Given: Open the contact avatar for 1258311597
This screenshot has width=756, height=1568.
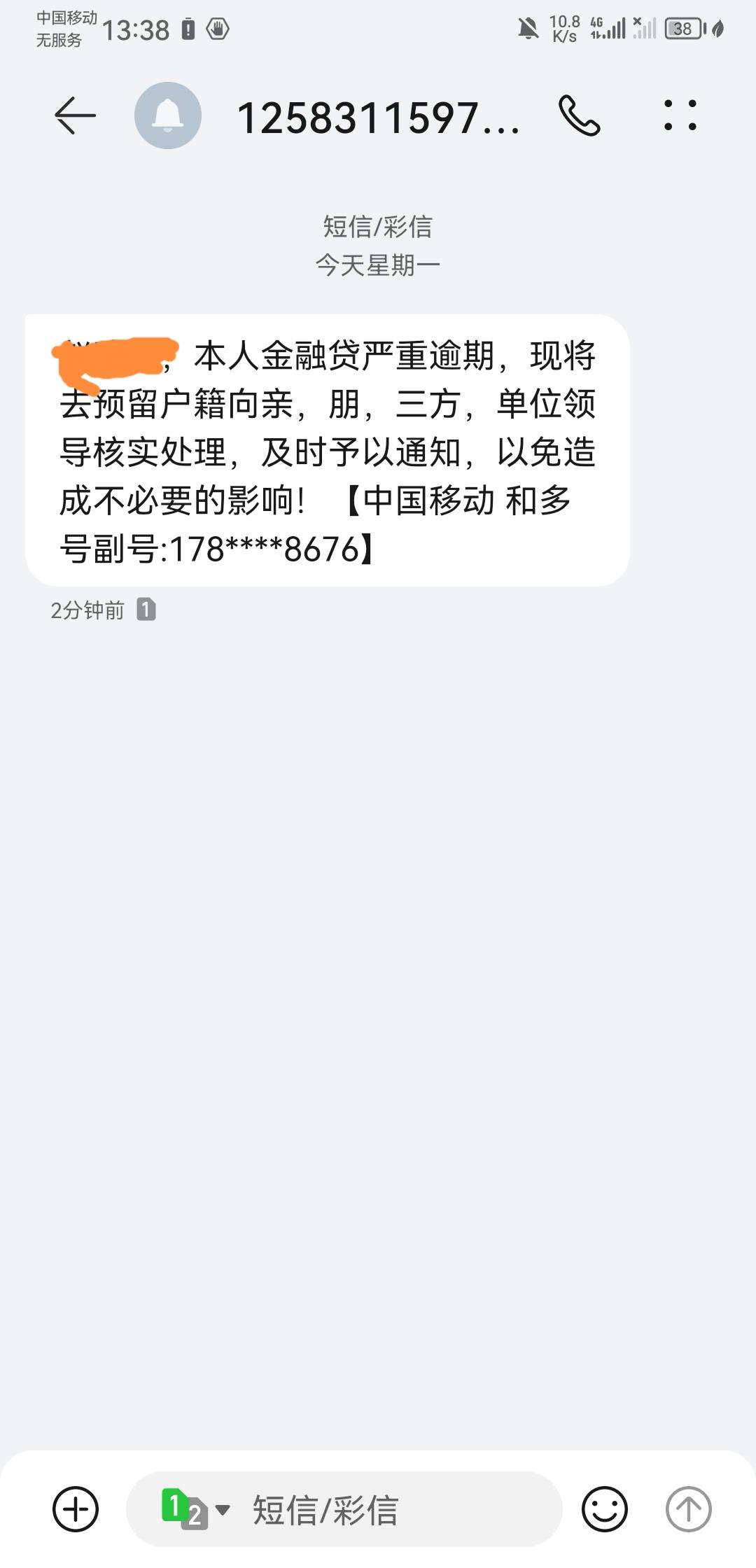Looking at the screenshot, I should click(168, 115).
